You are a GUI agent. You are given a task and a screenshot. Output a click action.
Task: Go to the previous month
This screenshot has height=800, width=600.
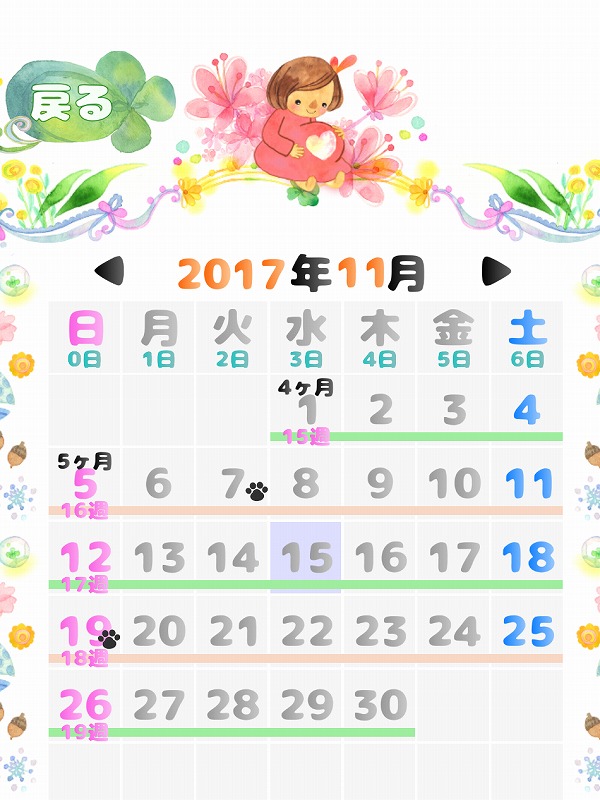point(108,271)
